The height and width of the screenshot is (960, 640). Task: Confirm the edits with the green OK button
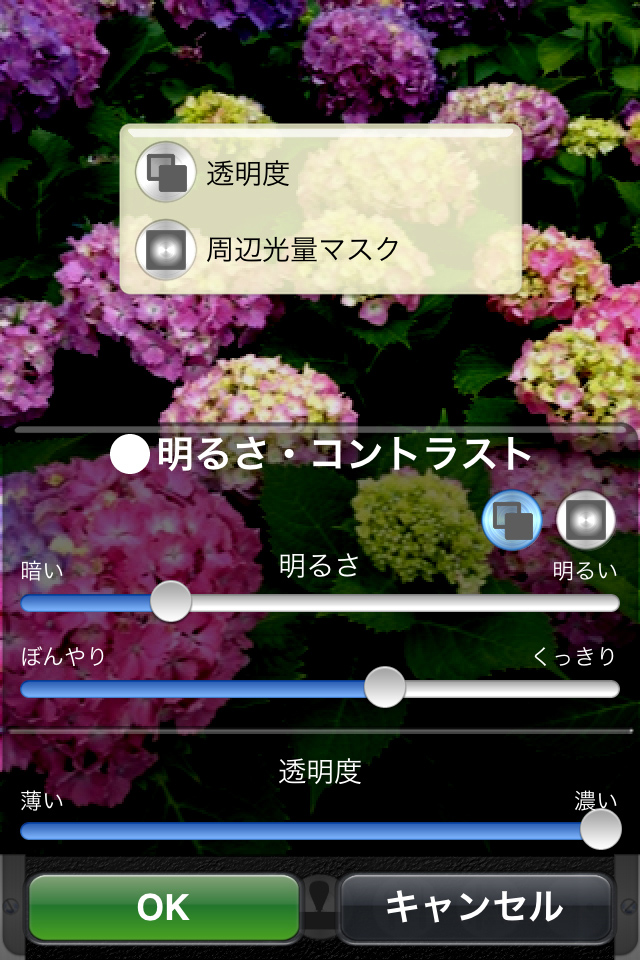point(164,907)
